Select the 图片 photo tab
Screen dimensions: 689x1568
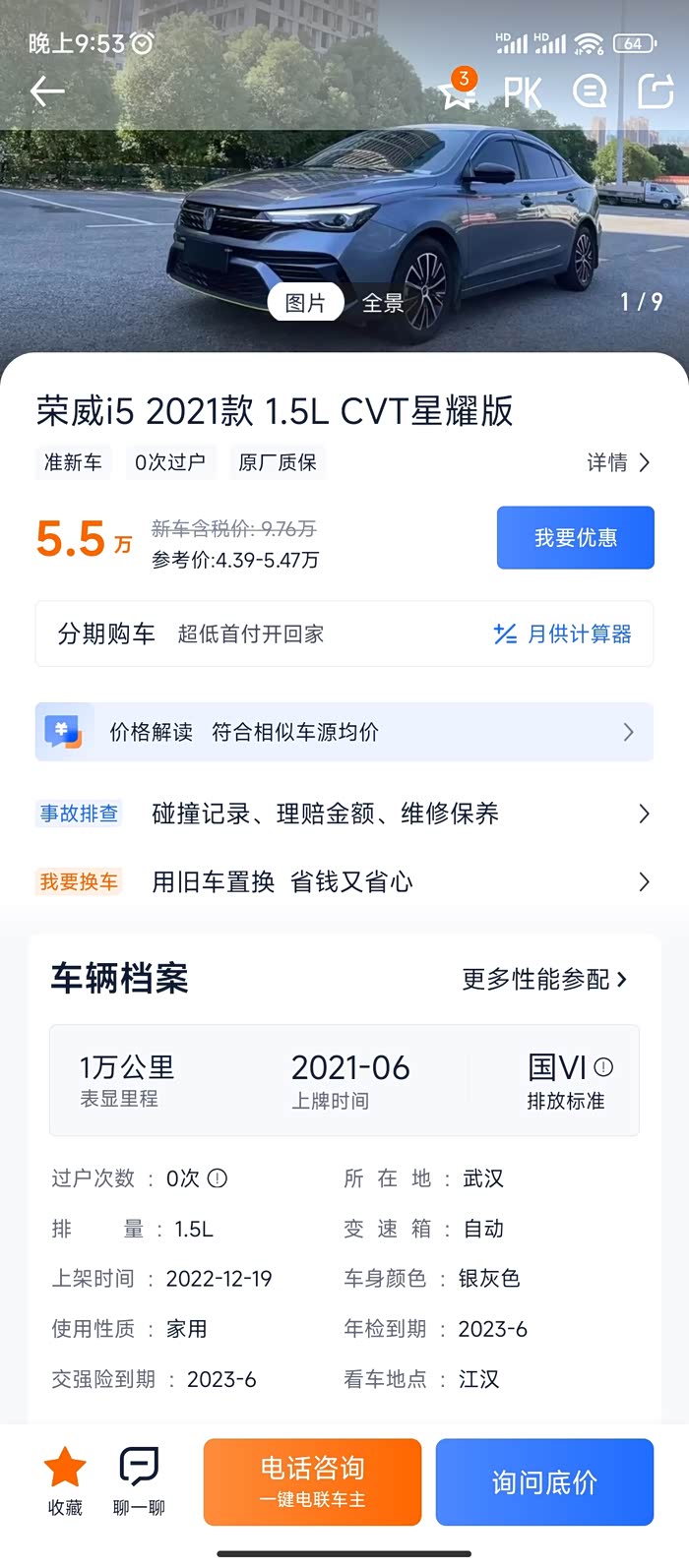click(305, 303)
